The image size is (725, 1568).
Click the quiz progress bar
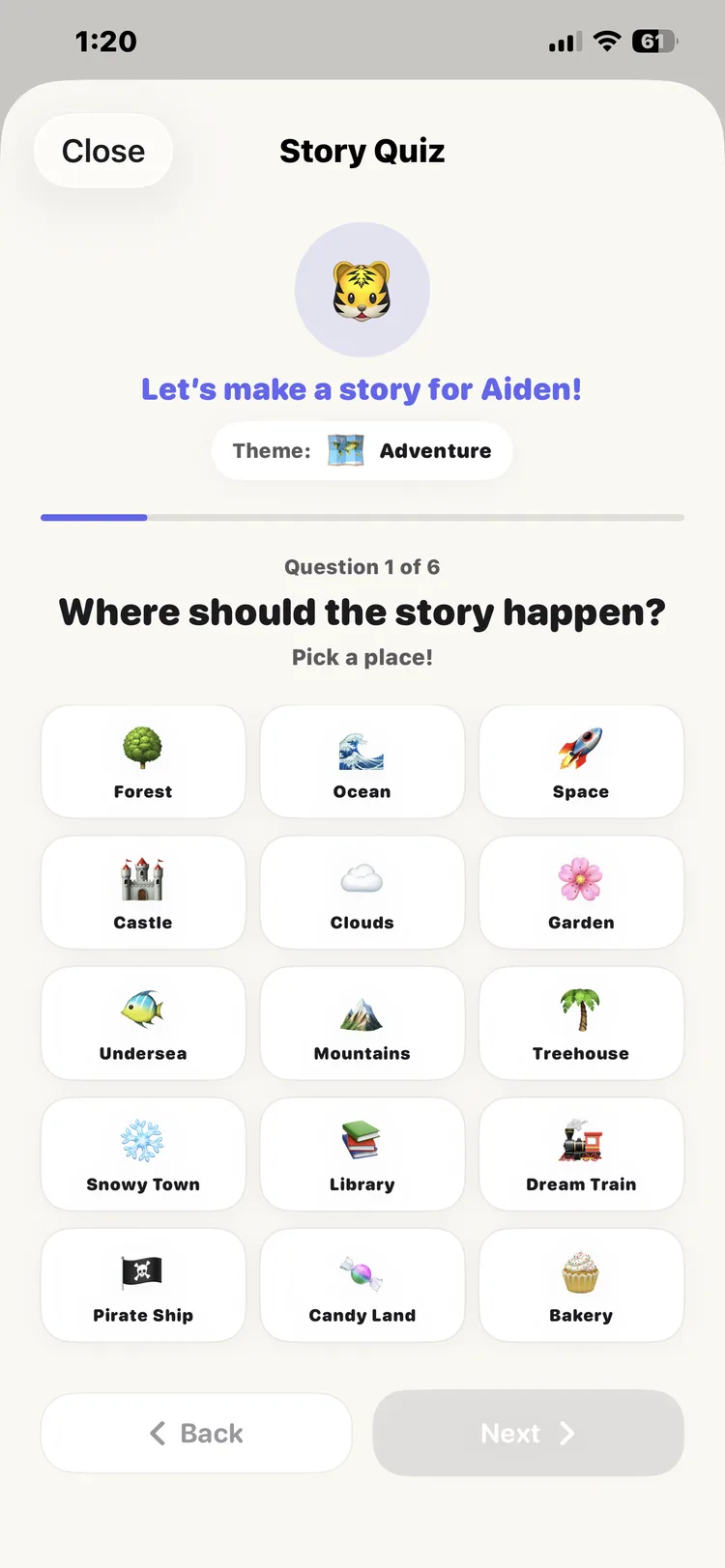(x=362, y=518)
